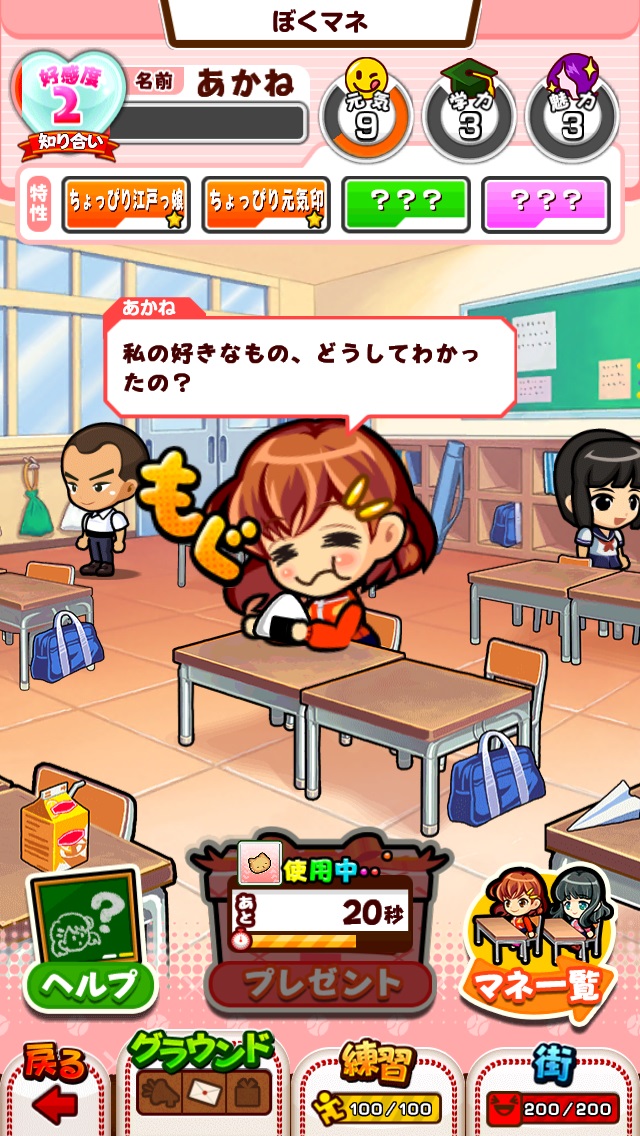Tap the pink ??? locked trait

[x=546, y=205]
